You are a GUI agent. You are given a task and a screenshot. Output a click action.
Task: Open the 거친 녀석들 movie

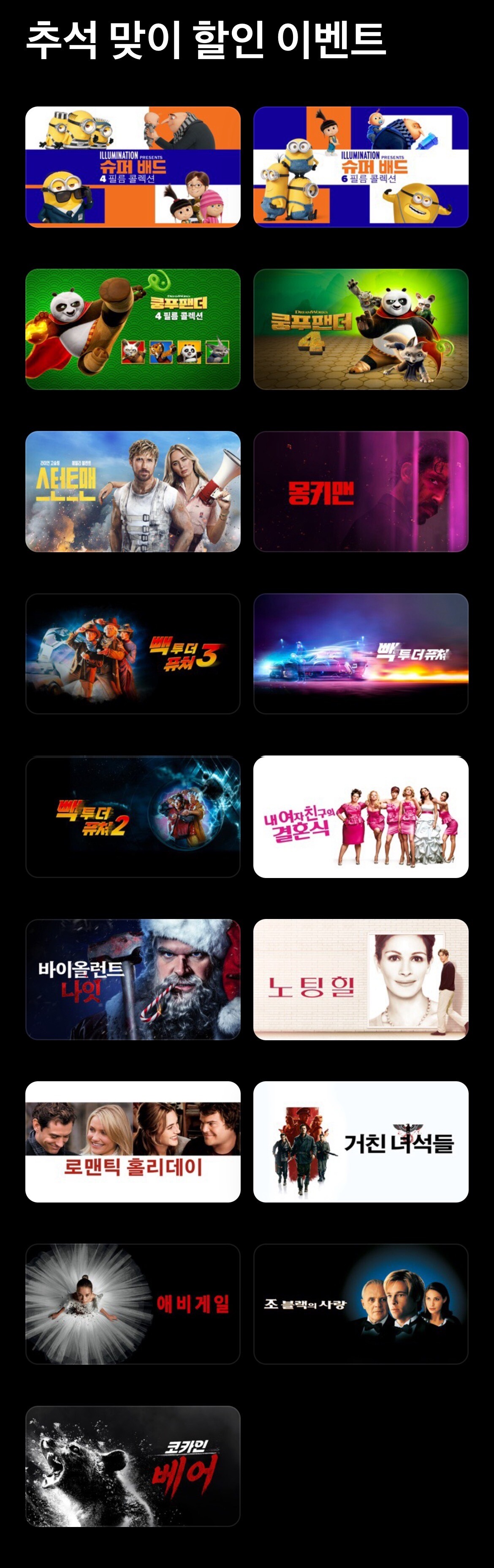click(x=361, y=1142)
